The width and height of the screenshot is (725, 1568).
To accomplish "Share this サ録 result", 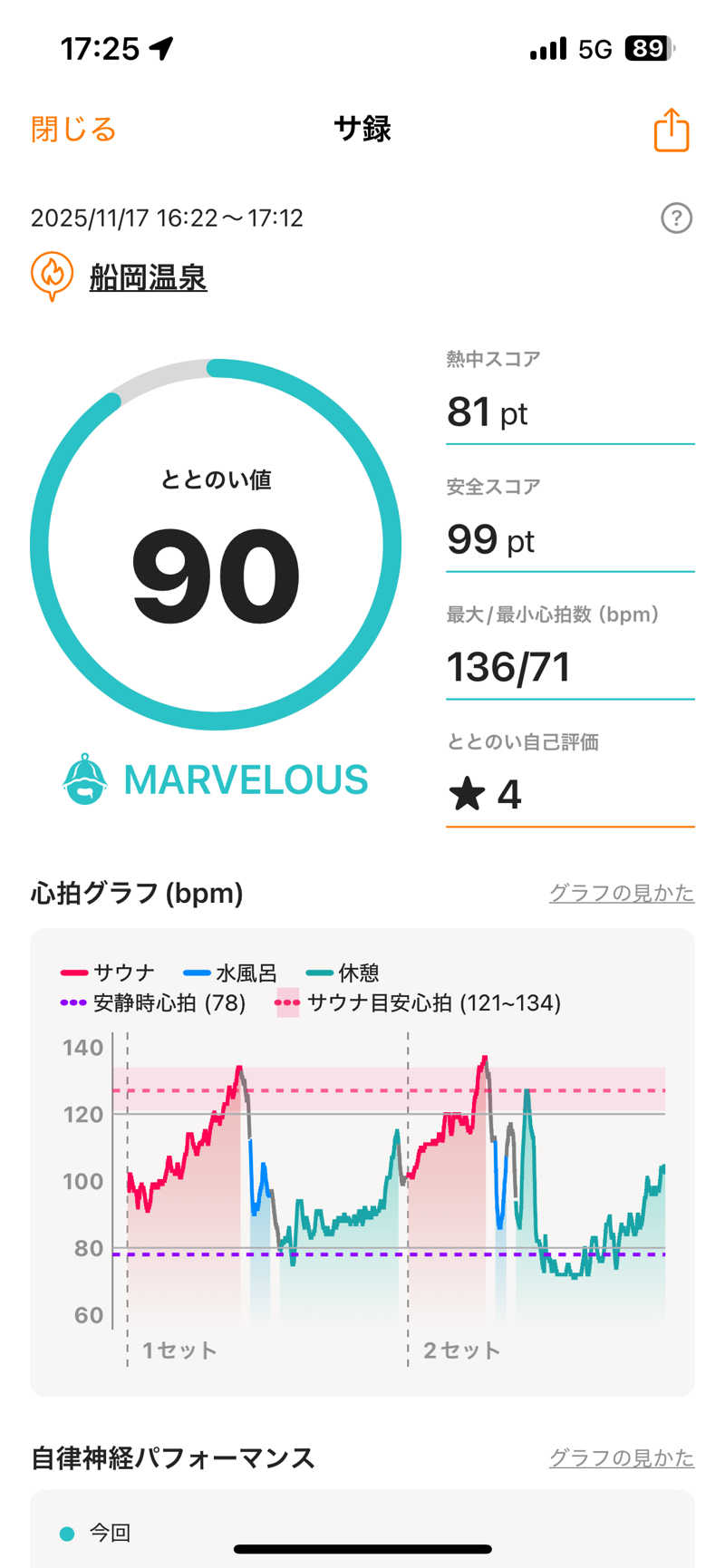I will (x=672, y=130).
